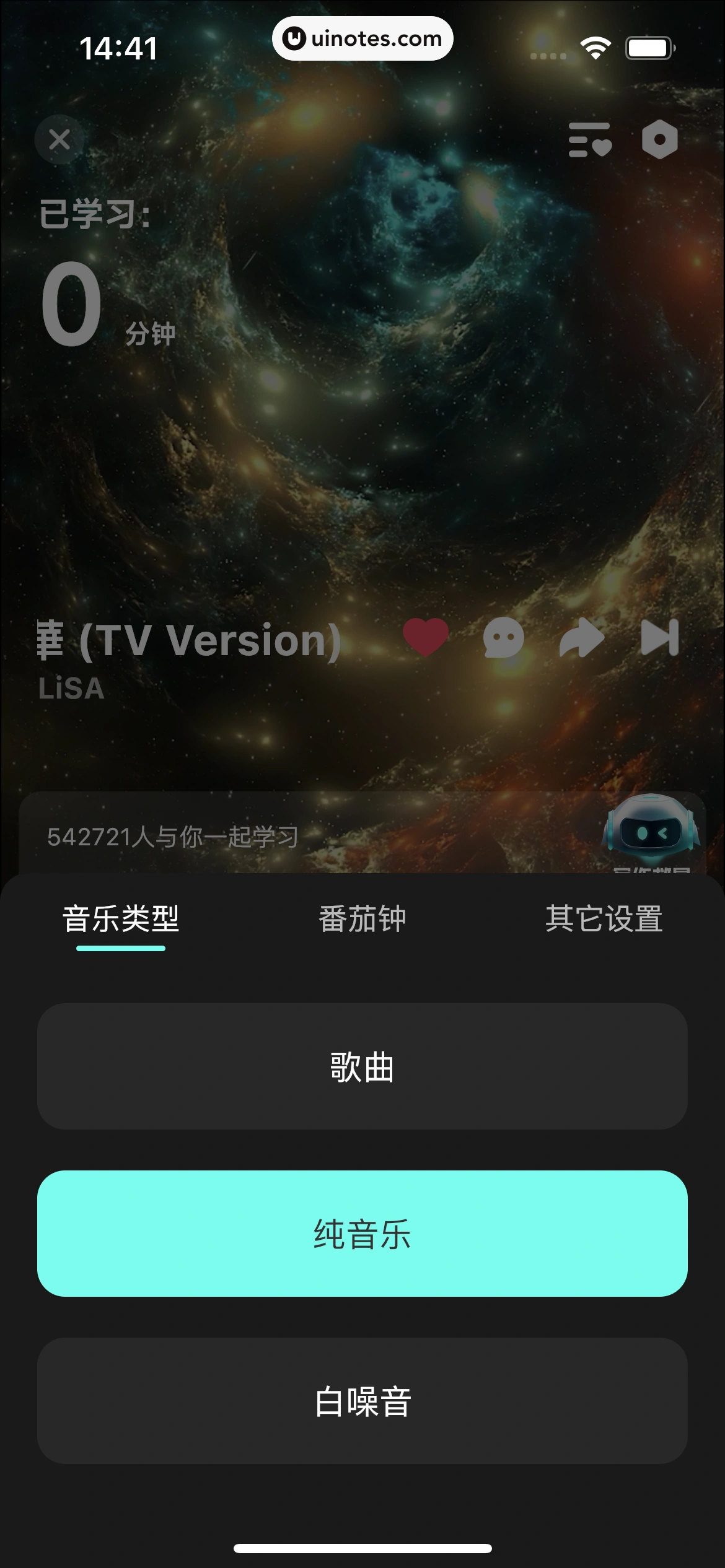Open the favorites playlist icon
The height and width of the screenshot is (1568, 725).
587,141
